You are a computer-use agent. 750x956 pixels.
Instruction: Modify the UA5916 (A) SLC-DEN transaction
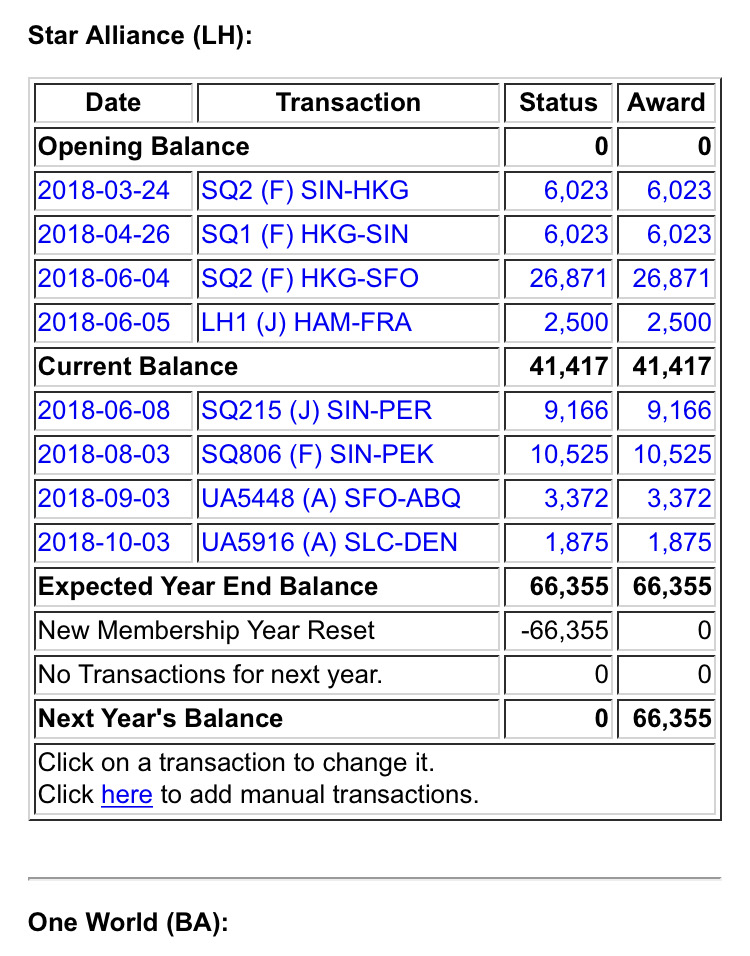[x=329, y=542]
